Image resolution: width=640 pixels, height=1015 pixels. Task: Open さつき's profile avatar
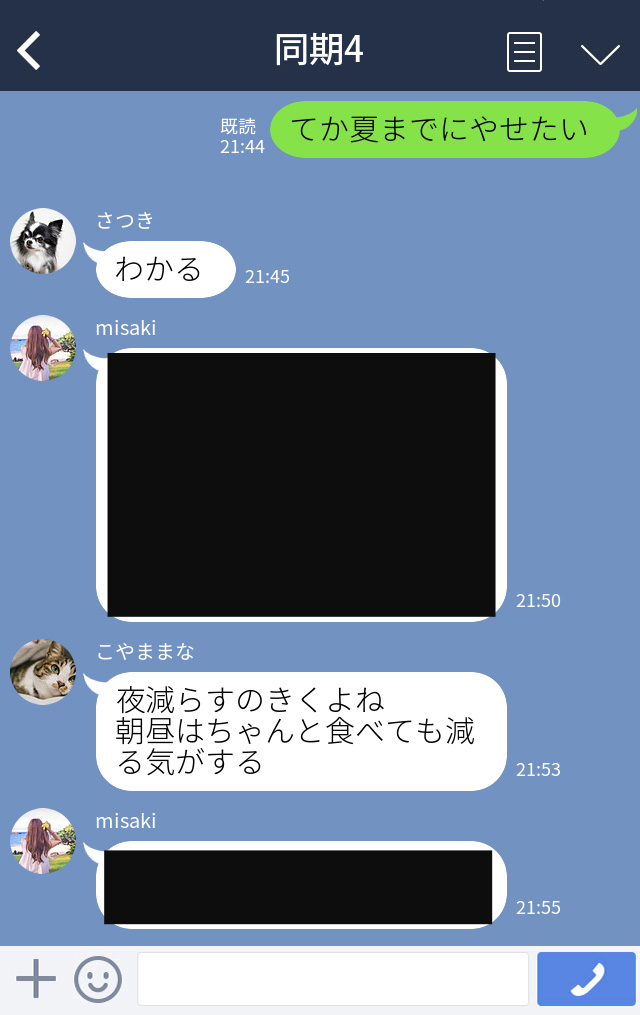click(x=43, y=241)
